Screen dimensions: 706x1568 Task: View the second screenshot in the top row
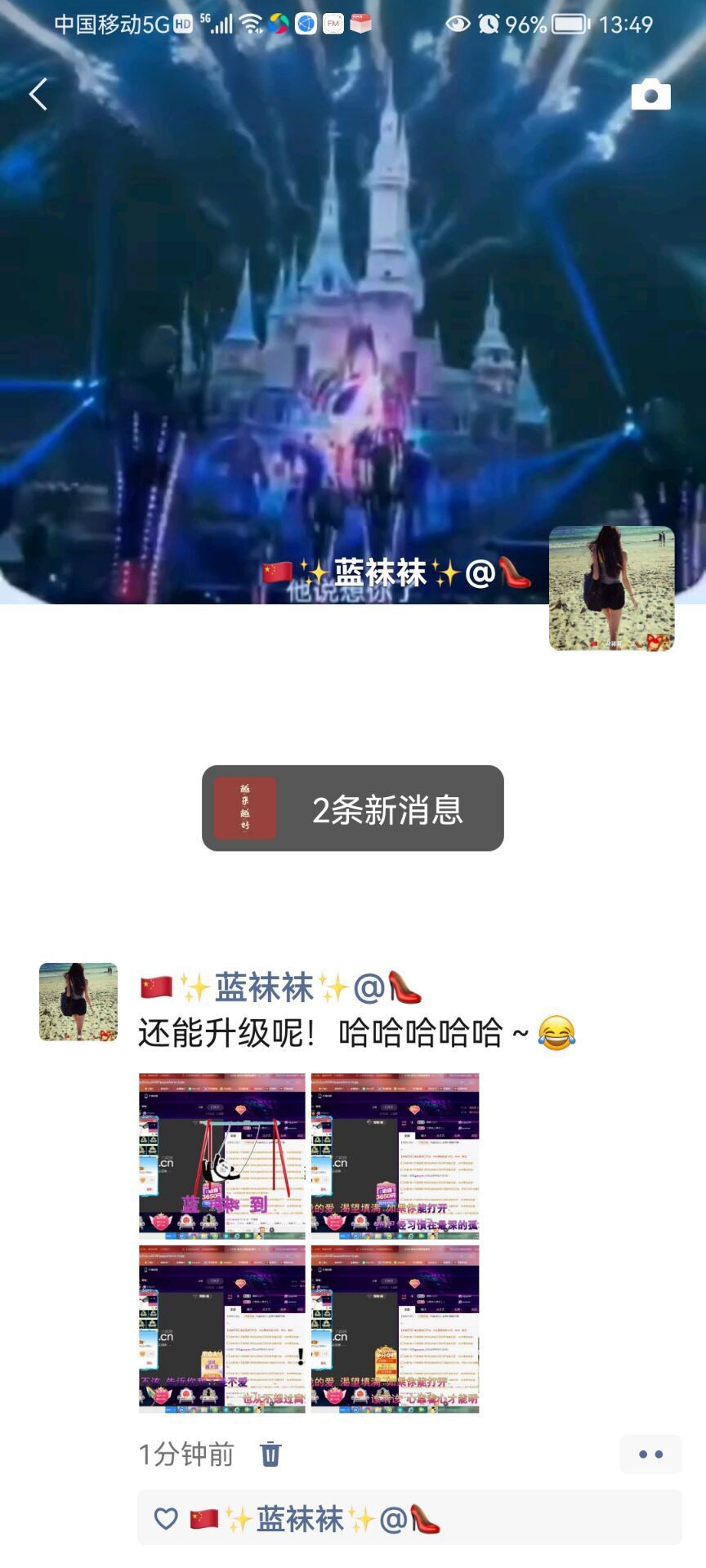[395, 1156]
